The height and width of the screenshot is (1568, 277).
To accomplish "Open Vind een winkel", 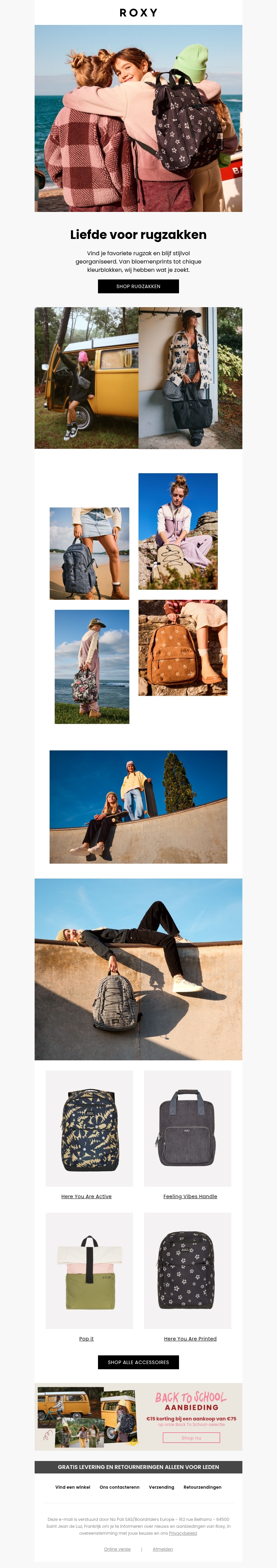I will [x=72, y=1487].
